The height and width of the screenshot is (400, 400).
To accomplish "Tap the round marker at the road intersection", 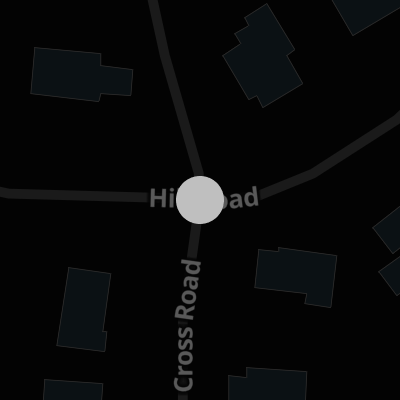I will coord(200,200).
